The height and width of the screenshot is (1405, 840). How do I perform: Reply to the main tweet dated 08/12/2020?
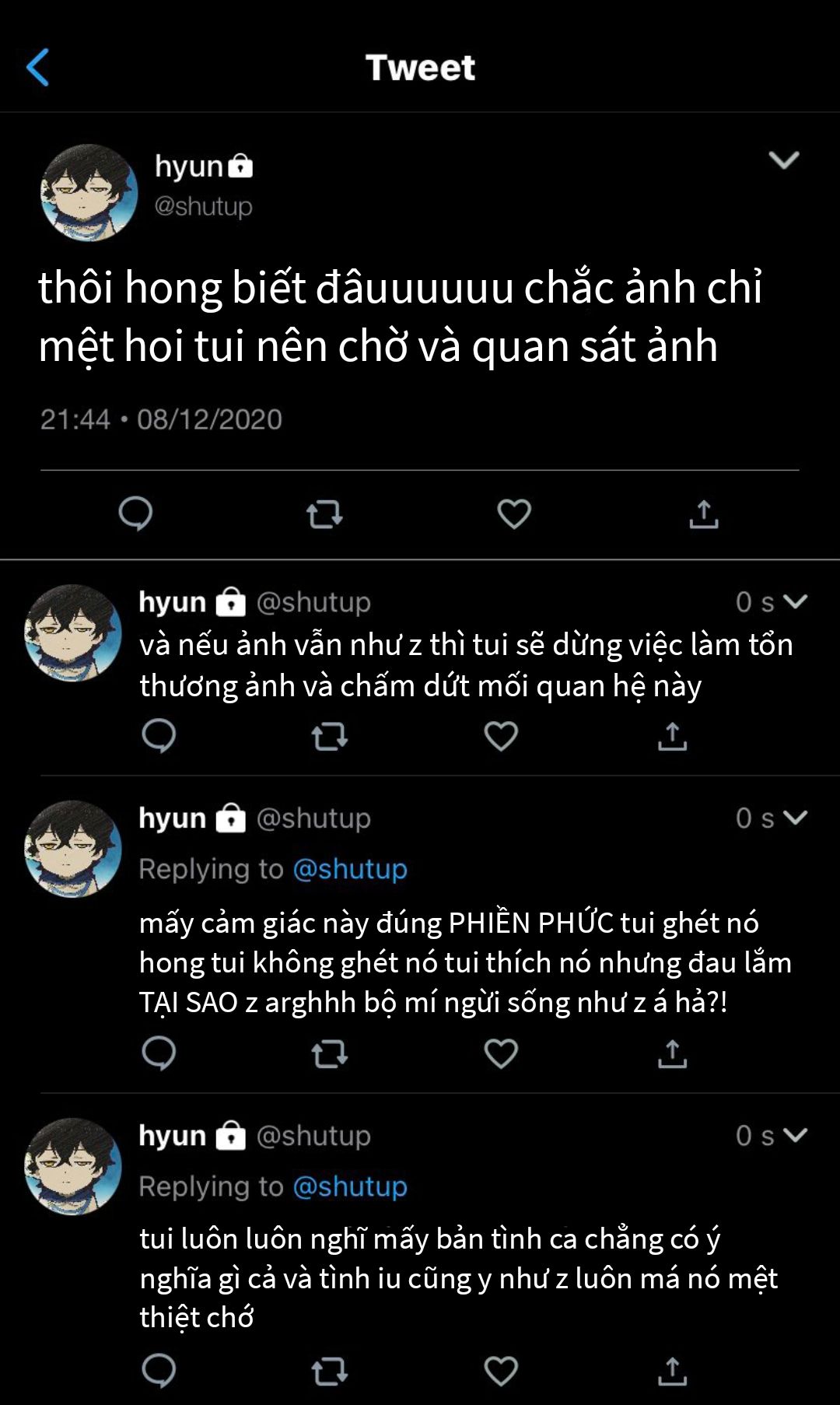135,513
